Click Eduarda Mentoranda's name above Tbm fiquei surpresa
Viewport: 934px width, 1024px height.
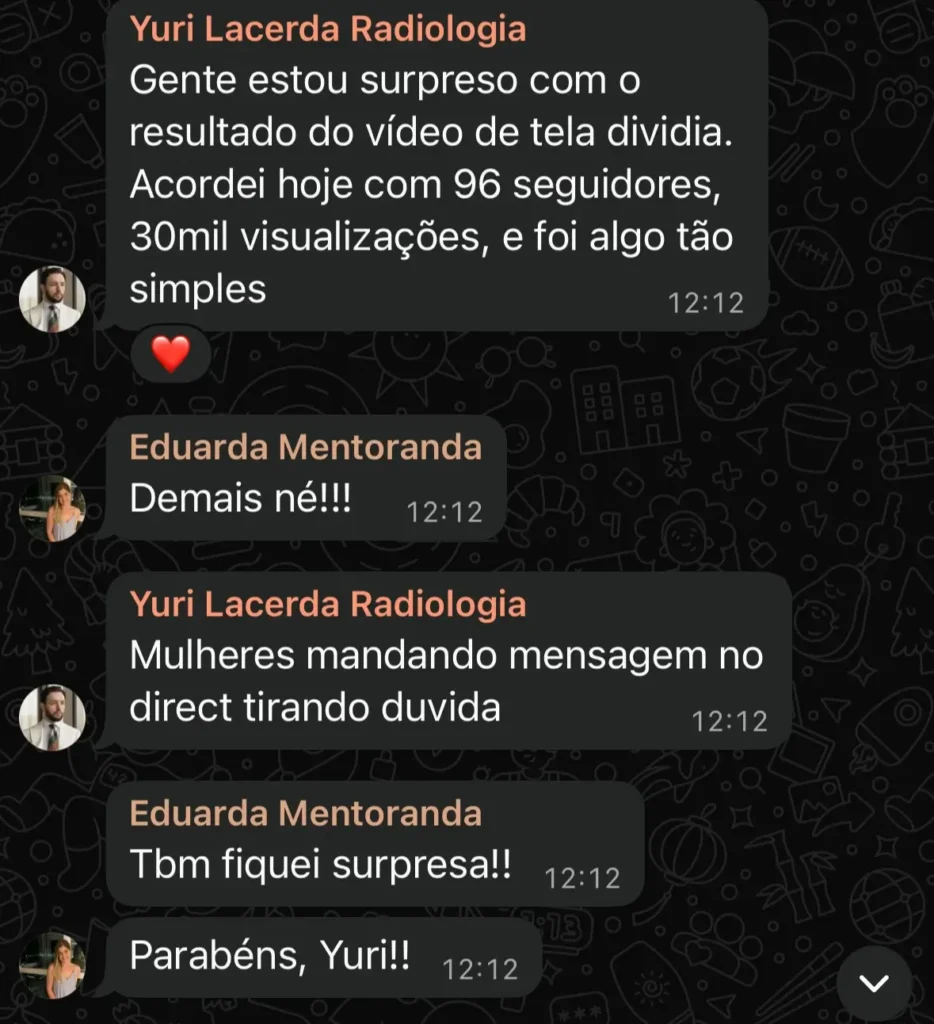click(305, 814)
